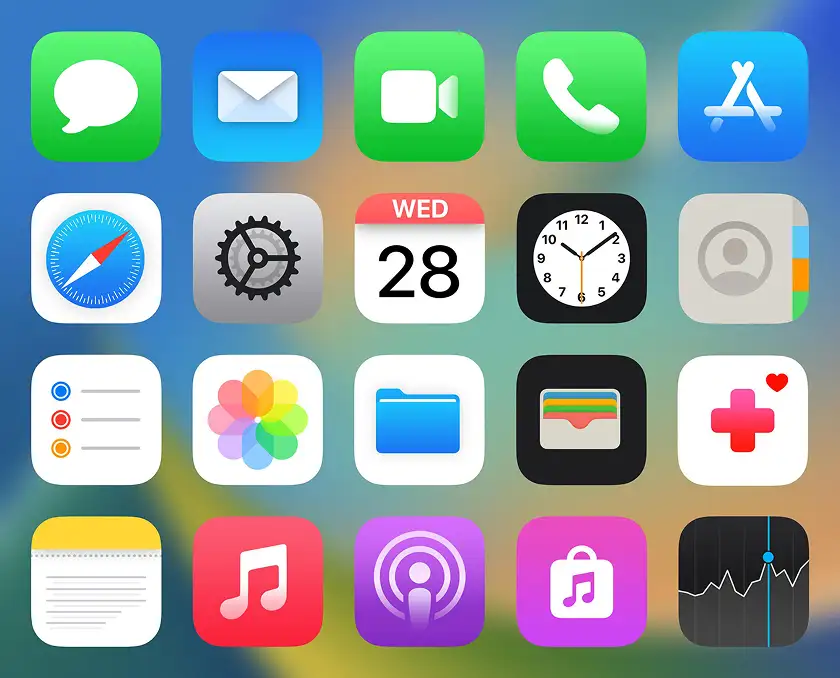The width and height of the screenshot is (840, 678).
Task: Launch the App Store
Action: point(743,96)
